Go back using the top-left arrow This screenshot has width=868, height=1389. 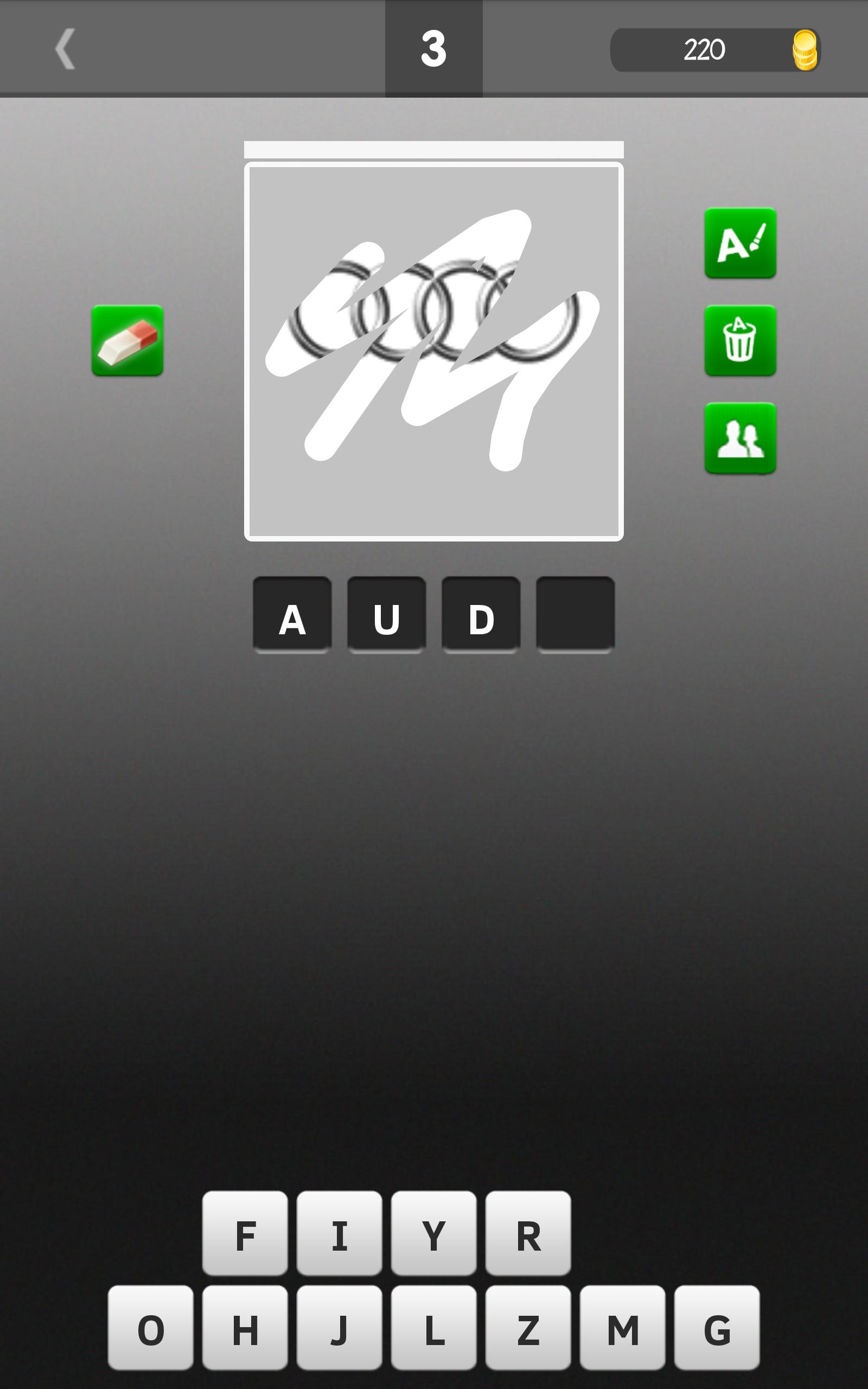click(x=65, y=49)
